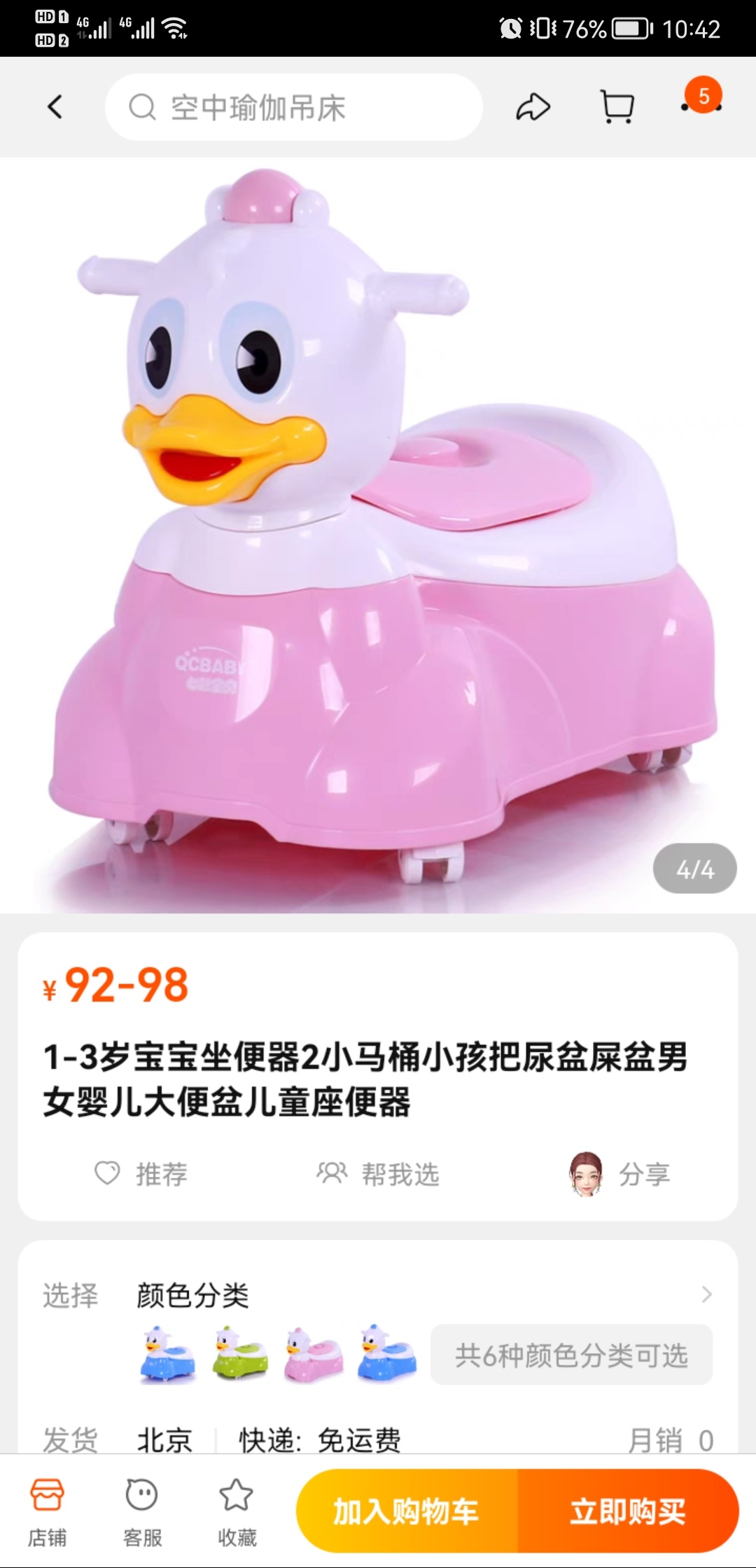Select the green potty color thumbnail

[240, 1354]
